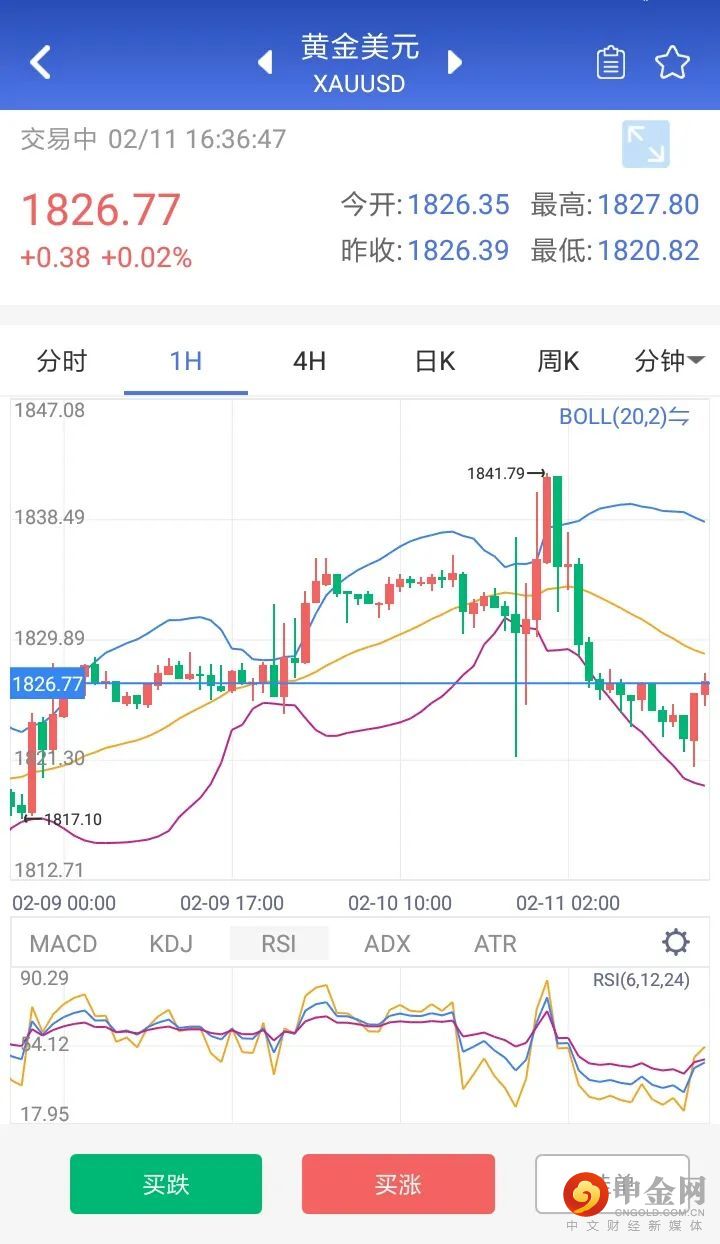Go back using the header arrow
720x1244 pixels.
point(40,62)
